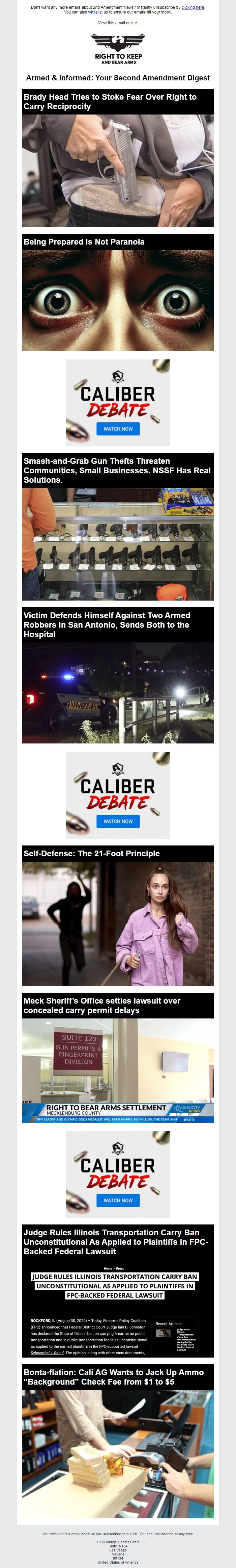Open 'Self-Defense: The 21-Foot Principle'
This screenshot has height=1568, width=236.
click(91, 853)
